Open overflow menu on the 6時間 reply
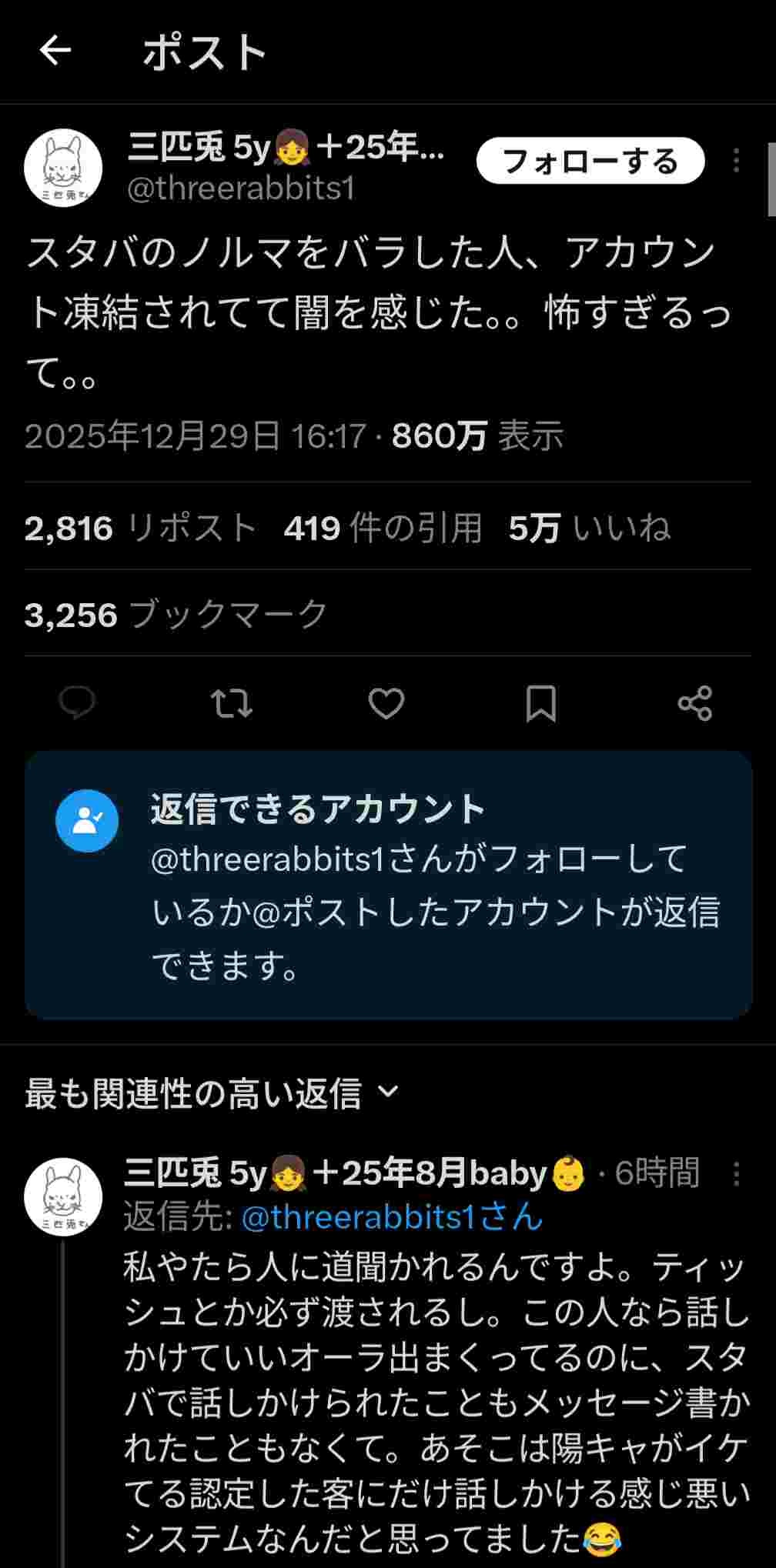Viewport: 776px width, 1568px height. pos(736,1174)
